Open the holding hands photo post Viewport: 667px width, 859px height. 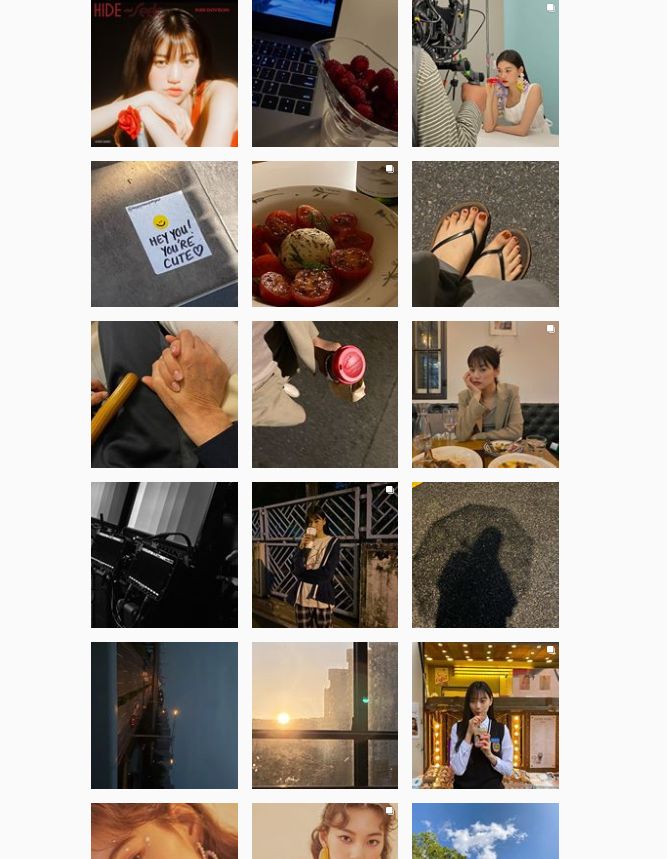(x=164, y=394)
